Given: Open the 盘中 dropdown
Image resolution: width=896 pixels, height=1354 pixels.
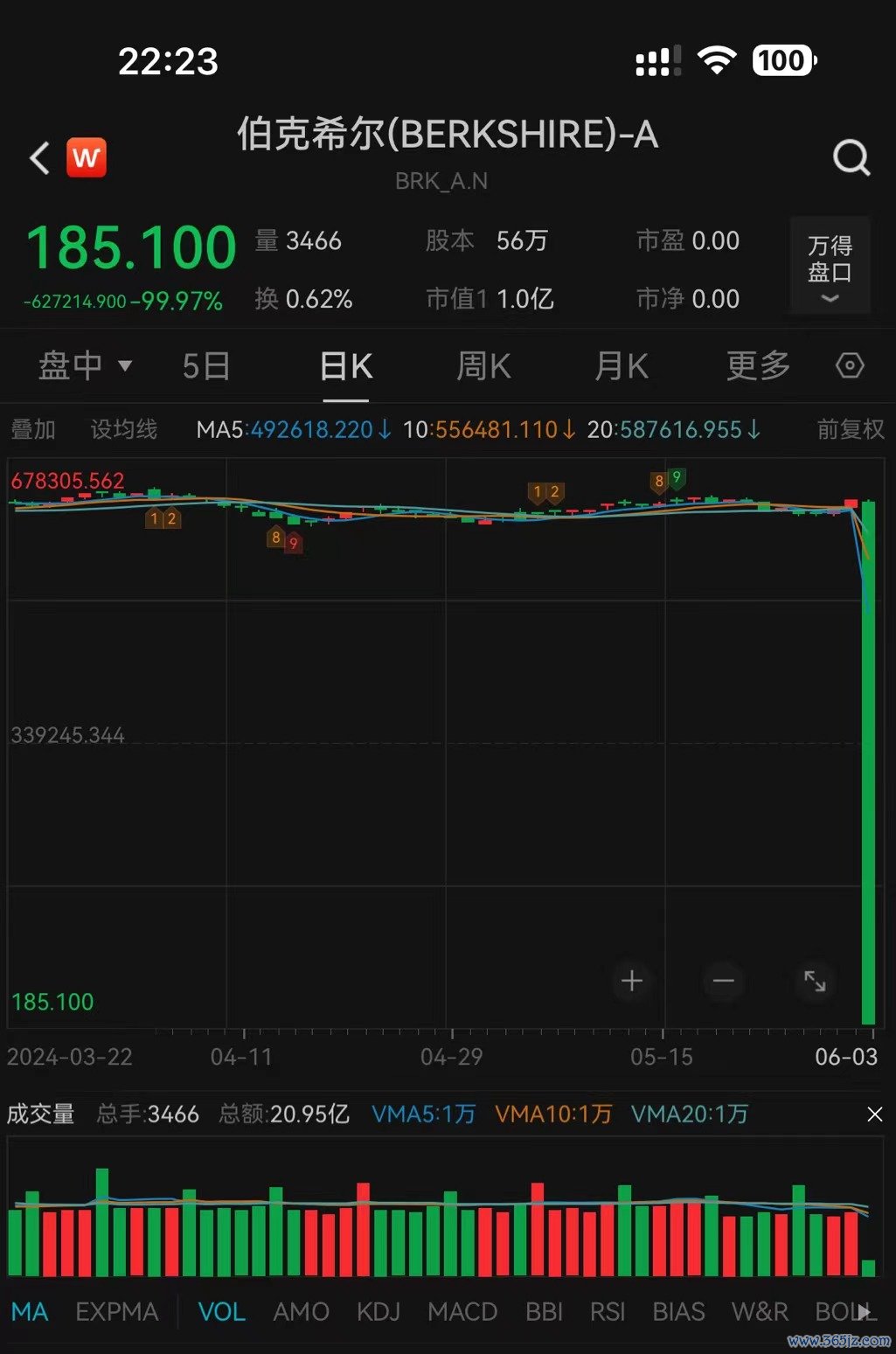Looking at the screenshot, I should 85,365.
